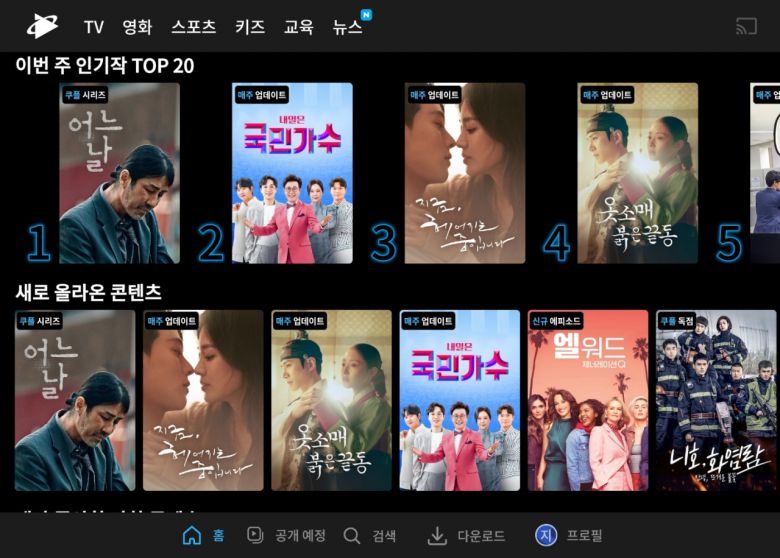Open 국민가수 ranked 2 in TOP 20

pyautogui.click(x=292, y=173)
